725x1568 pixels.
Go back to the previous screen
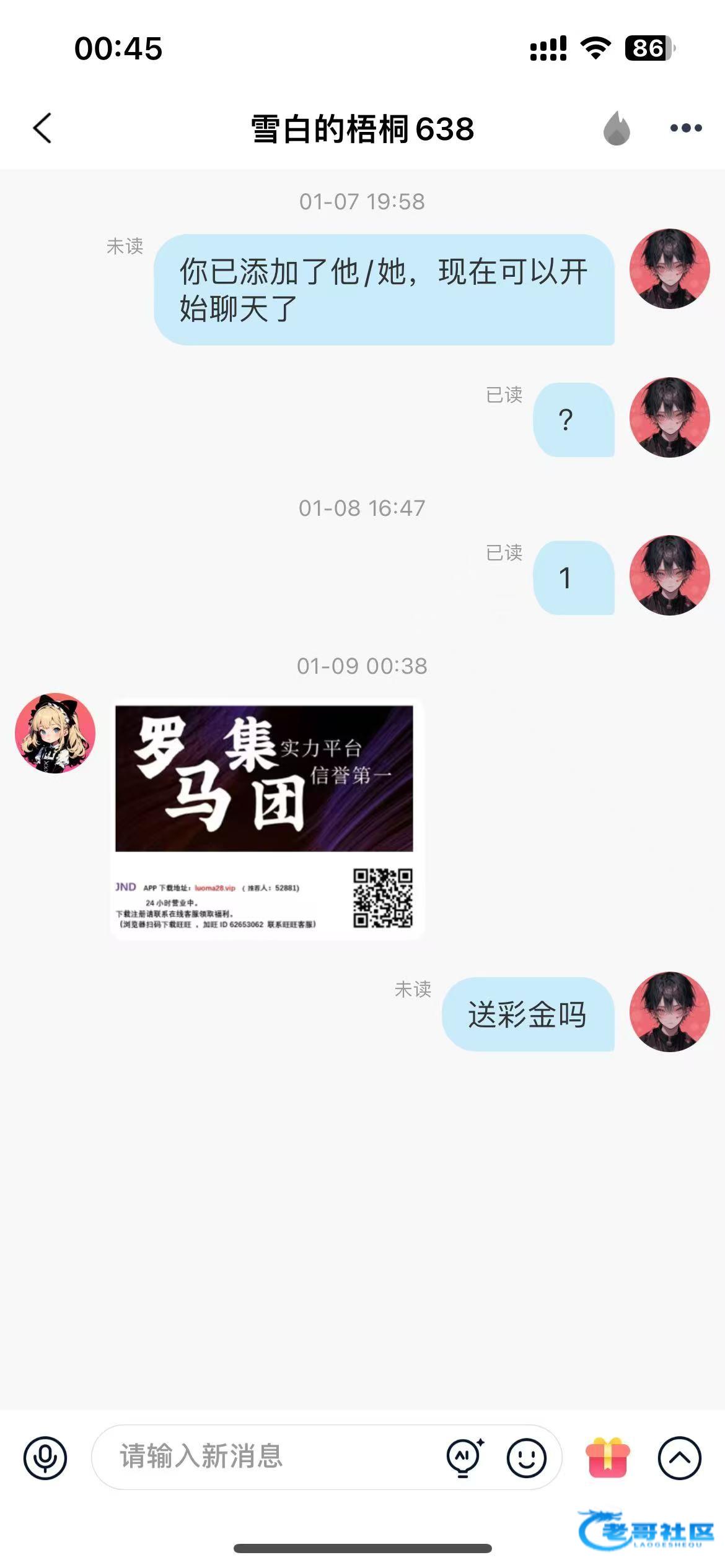pos(42,128)
